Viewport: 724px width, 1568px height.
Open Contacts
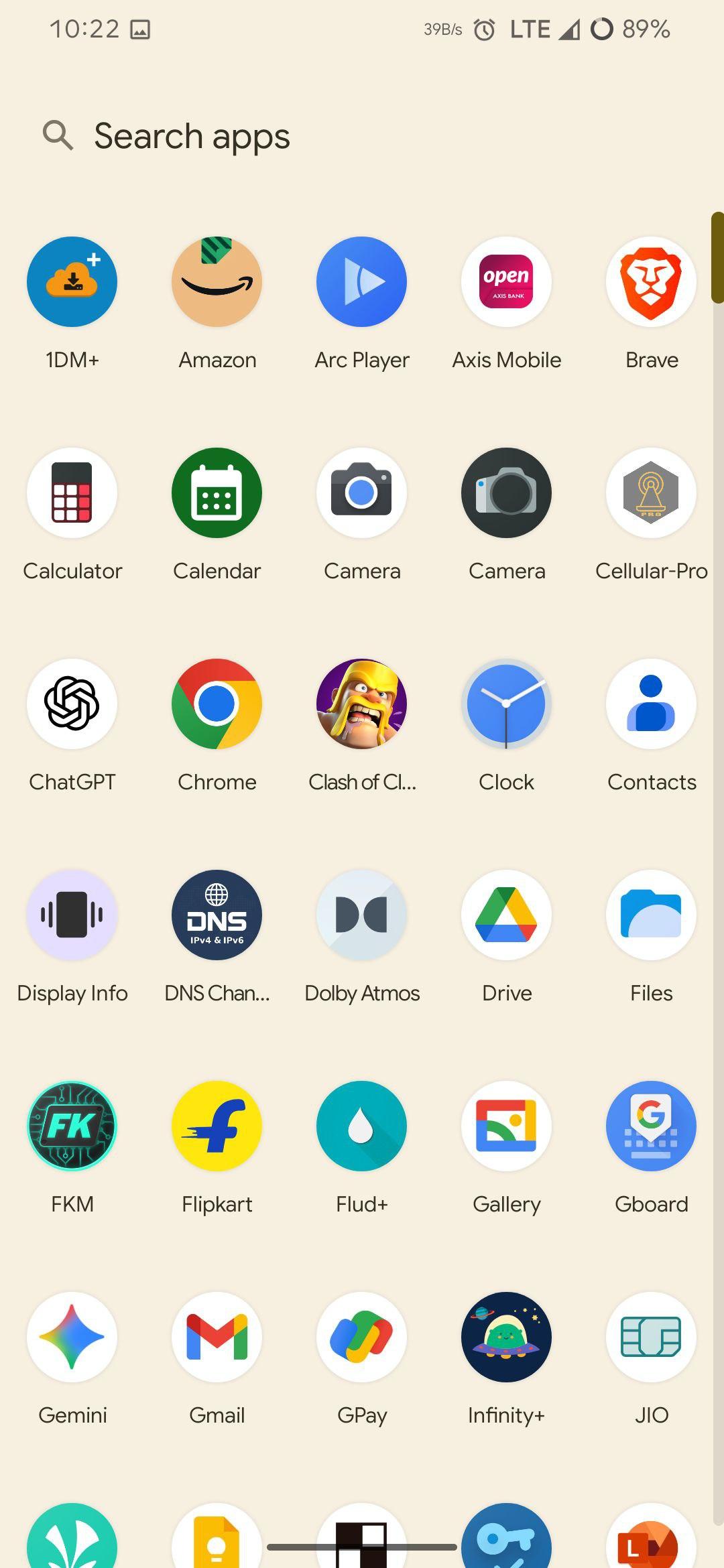click(651, 704)
